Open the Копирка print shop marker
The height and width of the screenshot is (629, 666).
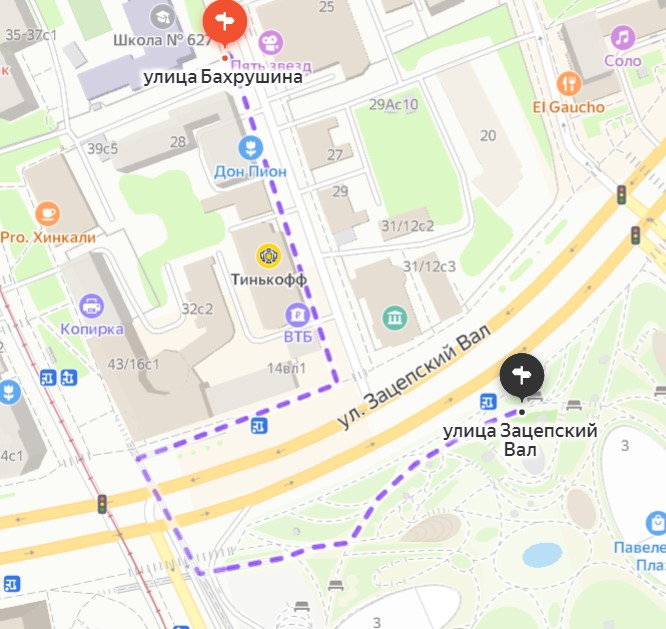point(92,305)
